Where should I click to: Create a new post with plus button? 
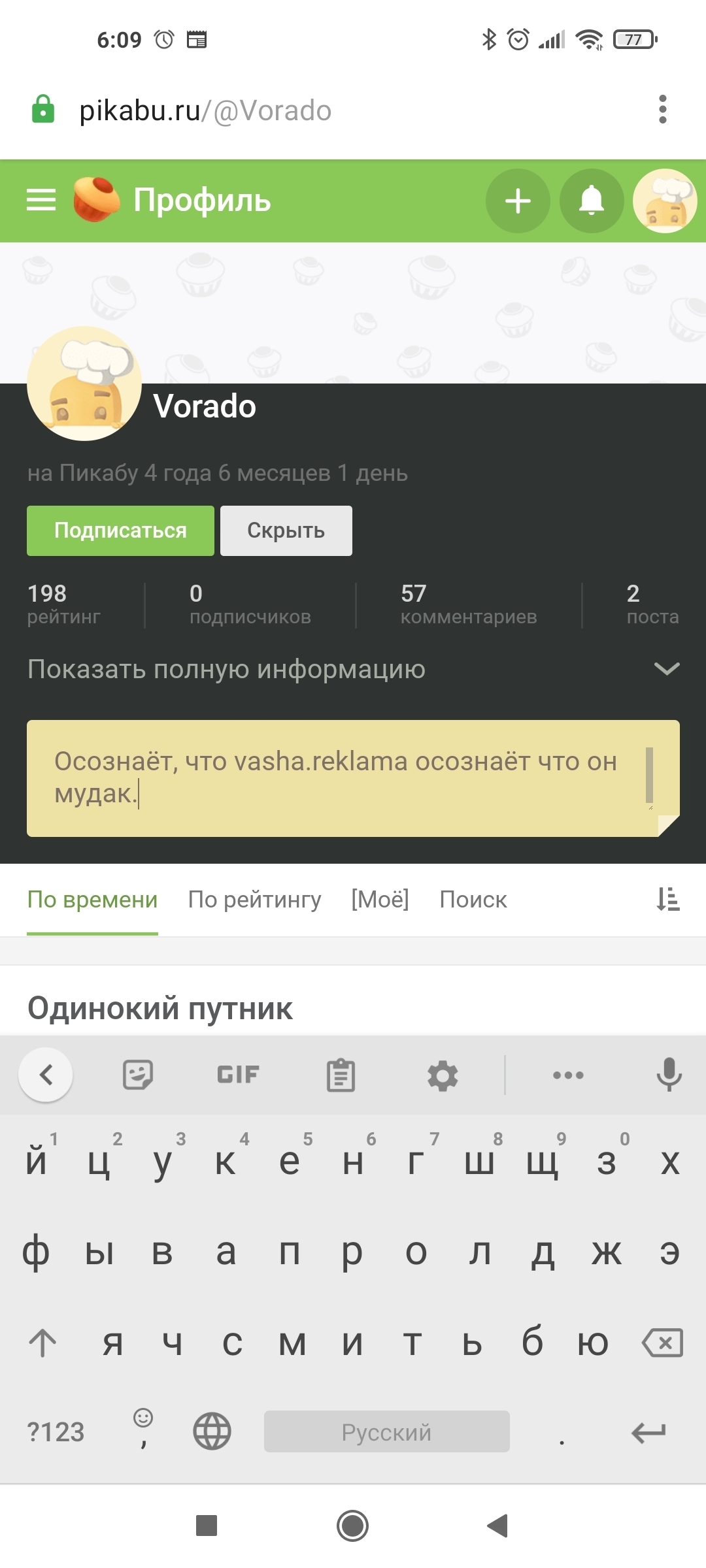coord(518,201)
